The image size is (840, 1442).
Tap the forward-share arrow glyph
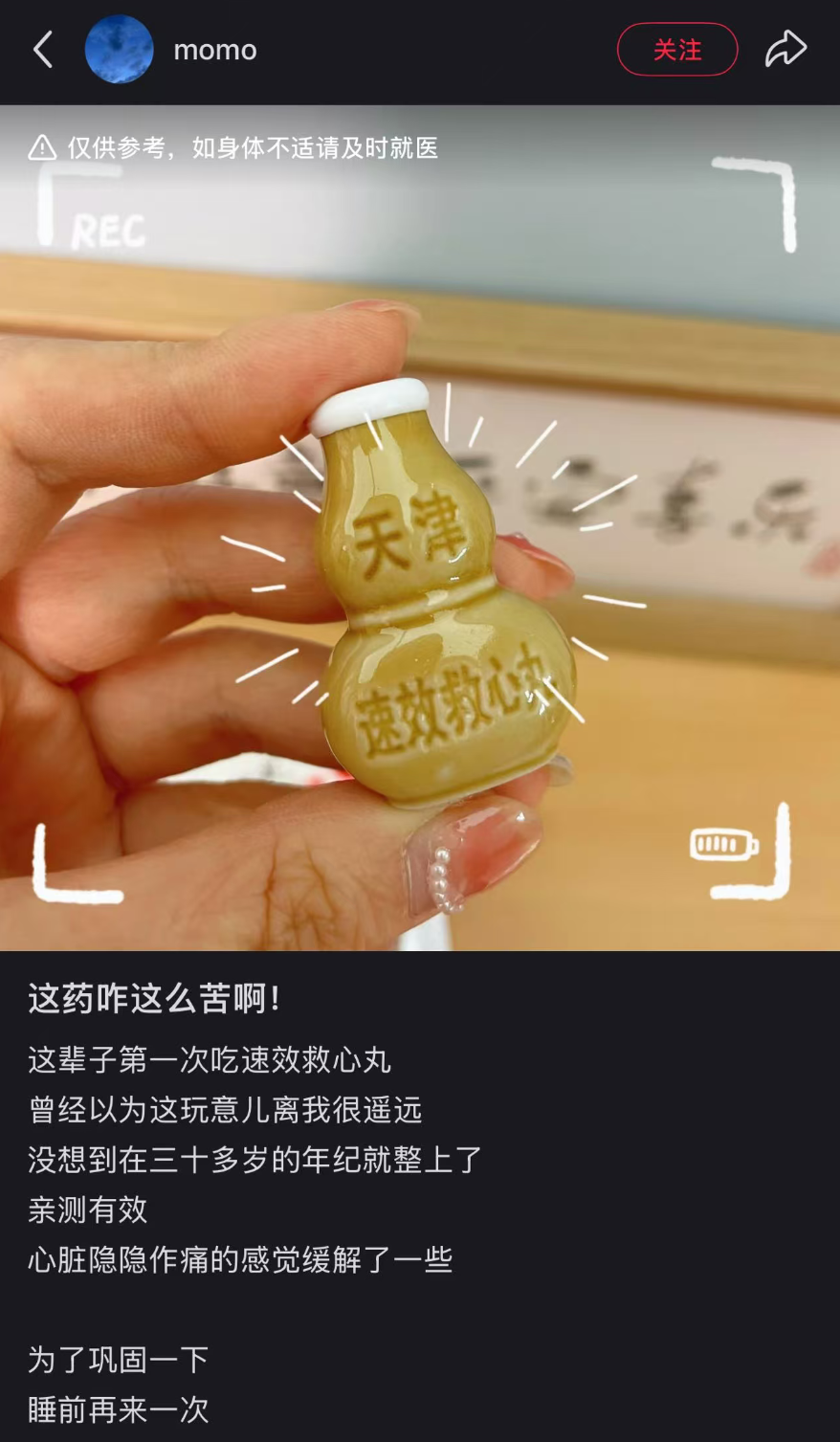click(x=785, y=48)
